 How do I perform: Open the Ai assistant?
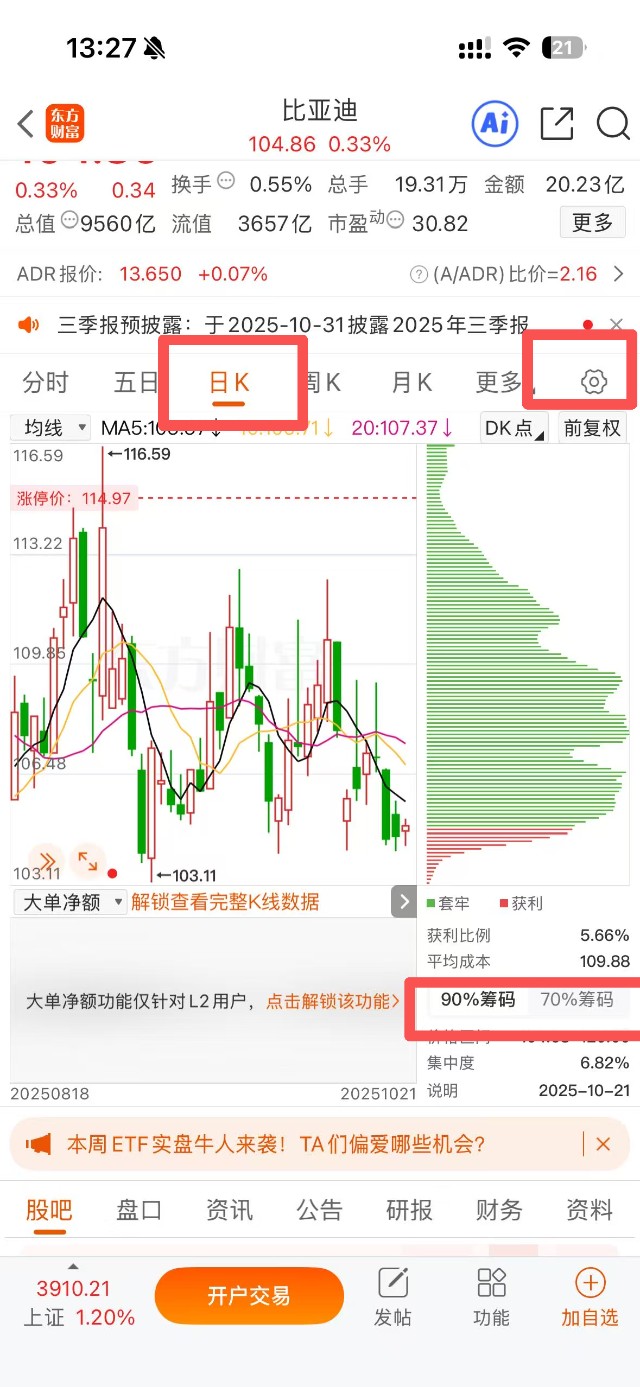[495, 123]
